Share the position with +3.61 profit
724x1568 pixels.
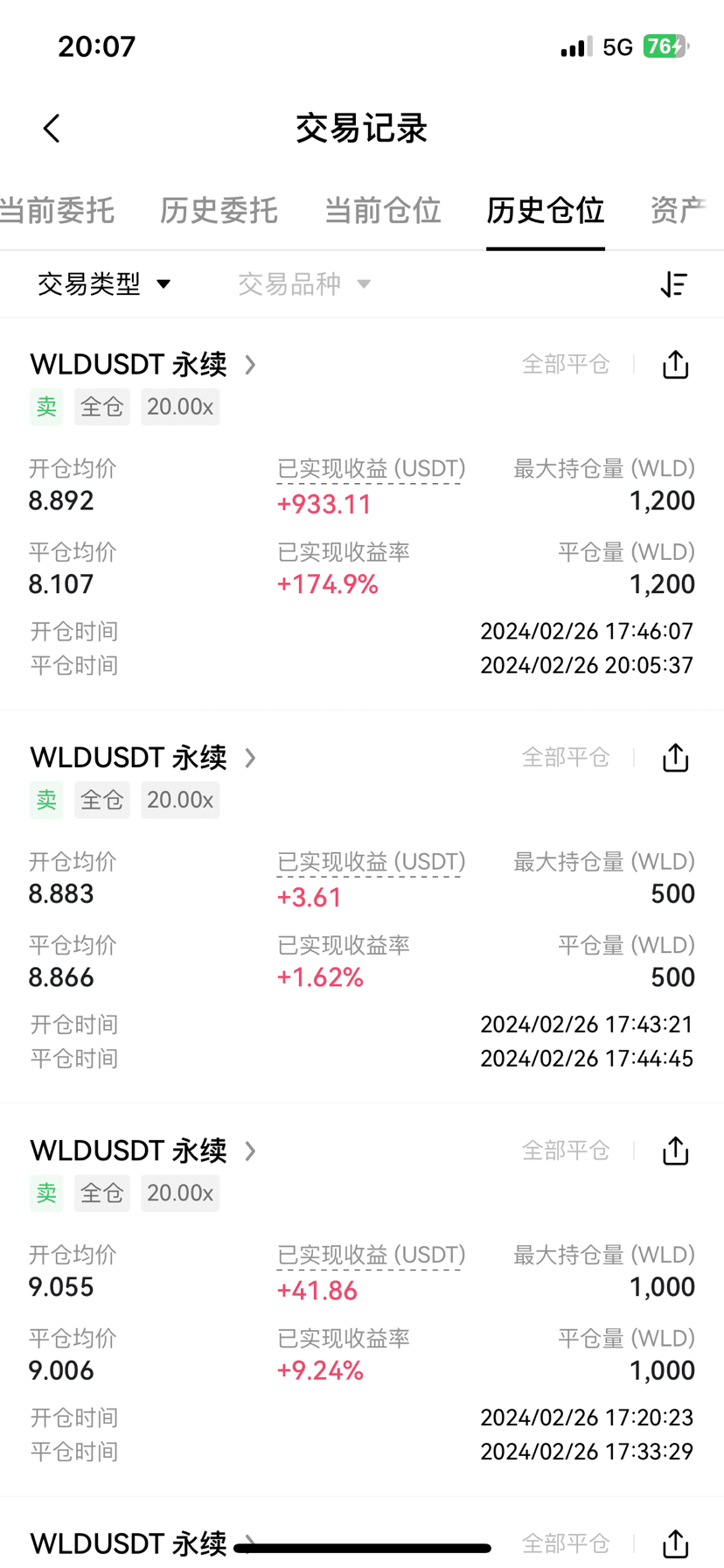(675, 757)
